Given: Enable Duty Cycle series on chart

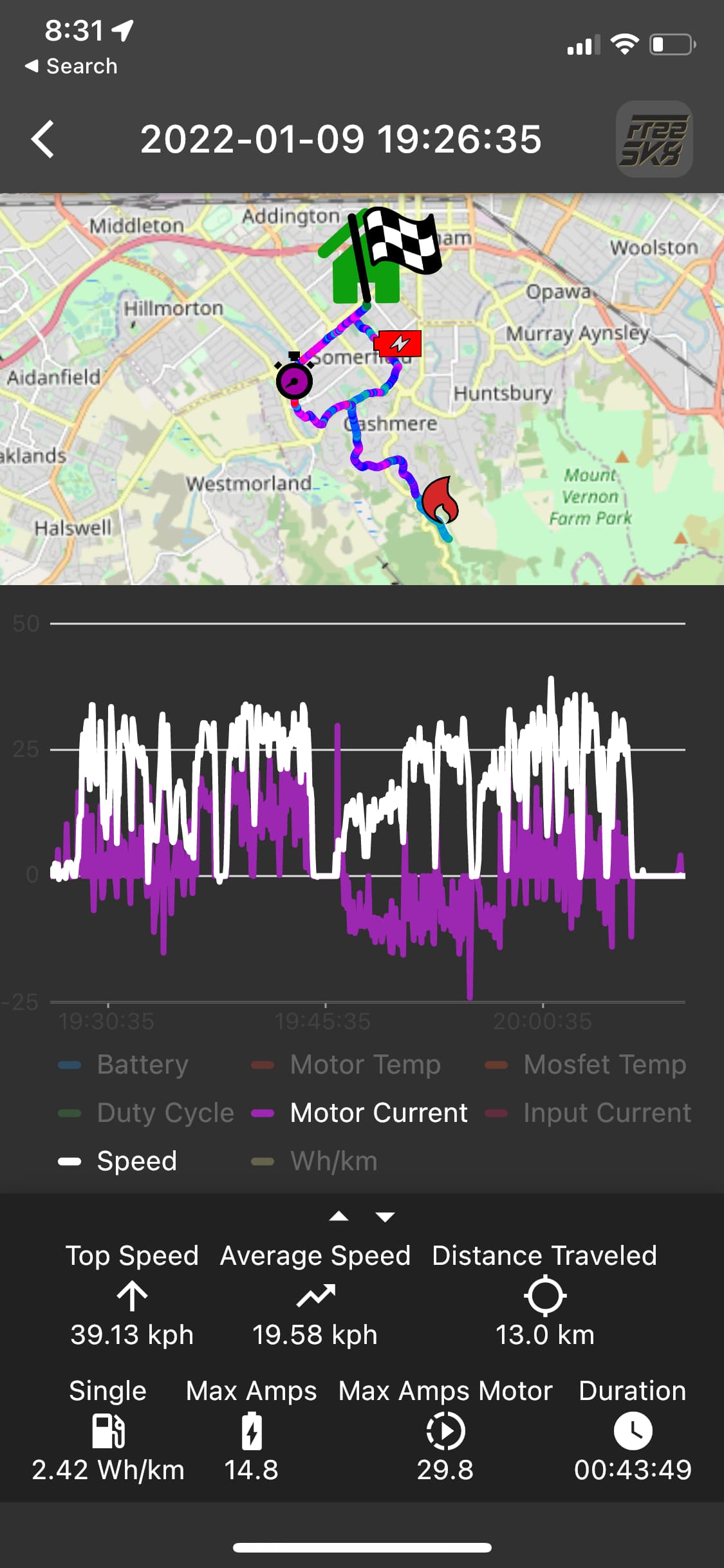Looking at the screenshot, I should (147, 1113).
